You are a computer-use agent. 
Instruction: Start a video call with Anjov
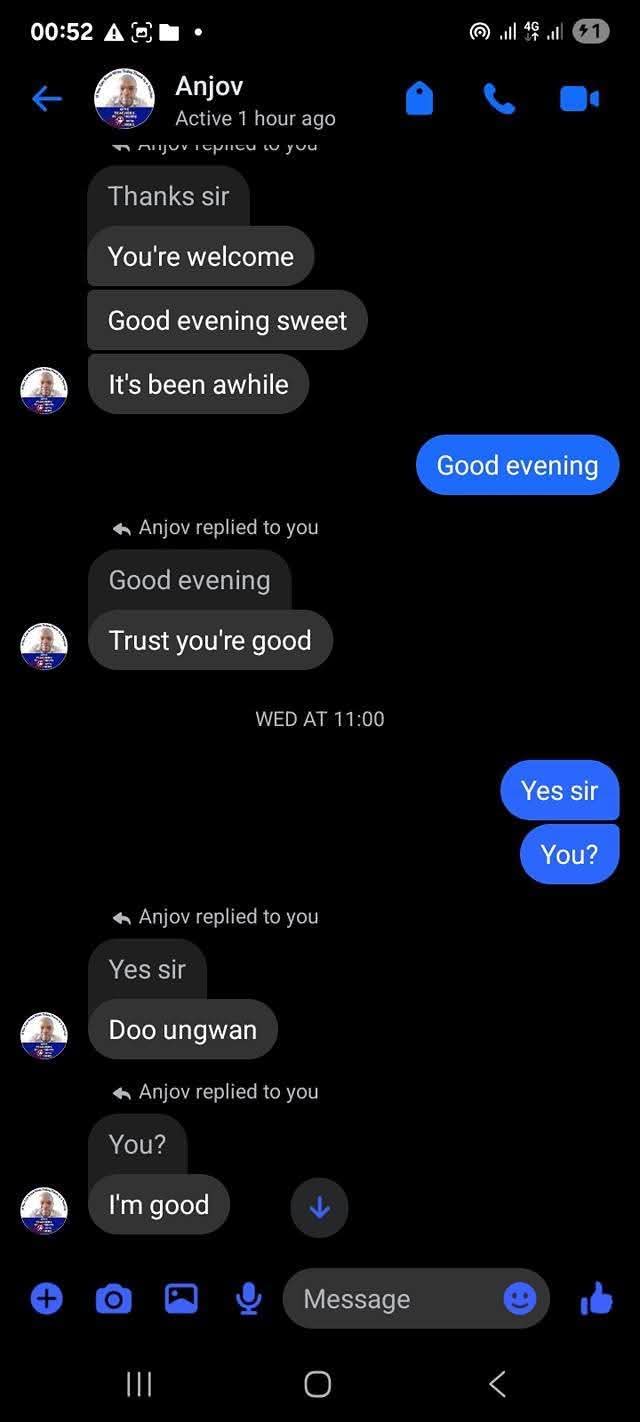[579, 98]
